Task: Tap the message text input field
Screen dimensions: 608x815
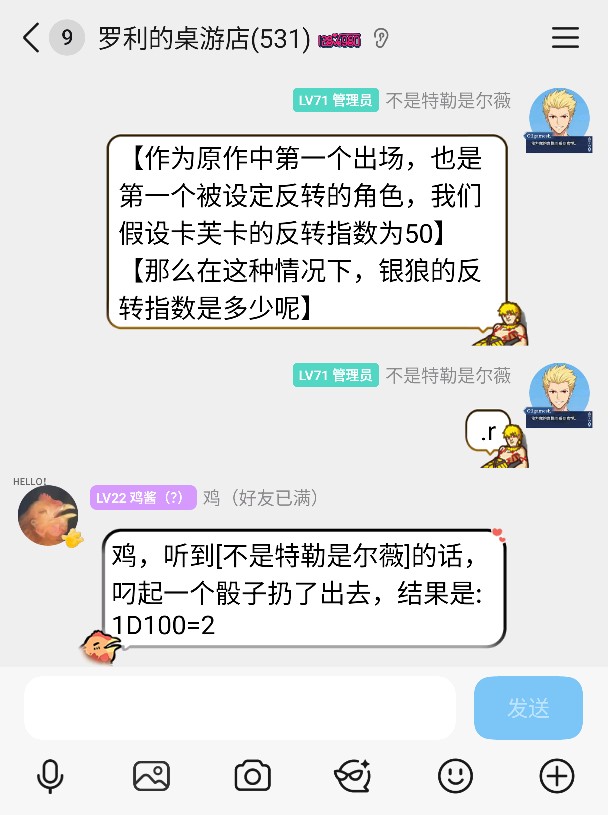Action: coord(240,708)
